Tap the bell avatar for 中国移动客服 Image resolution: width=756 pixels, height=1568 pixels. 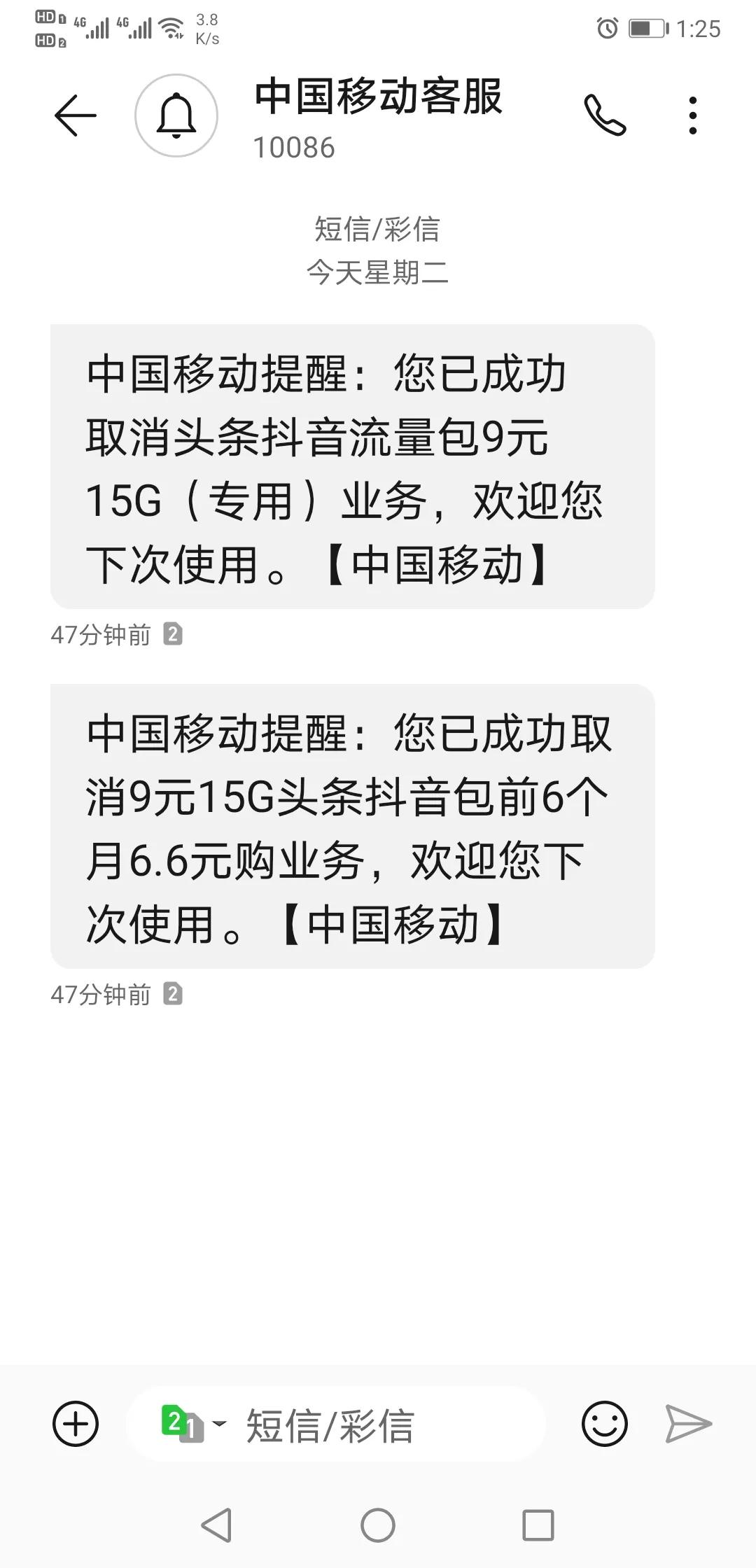[x=175, y=115]
